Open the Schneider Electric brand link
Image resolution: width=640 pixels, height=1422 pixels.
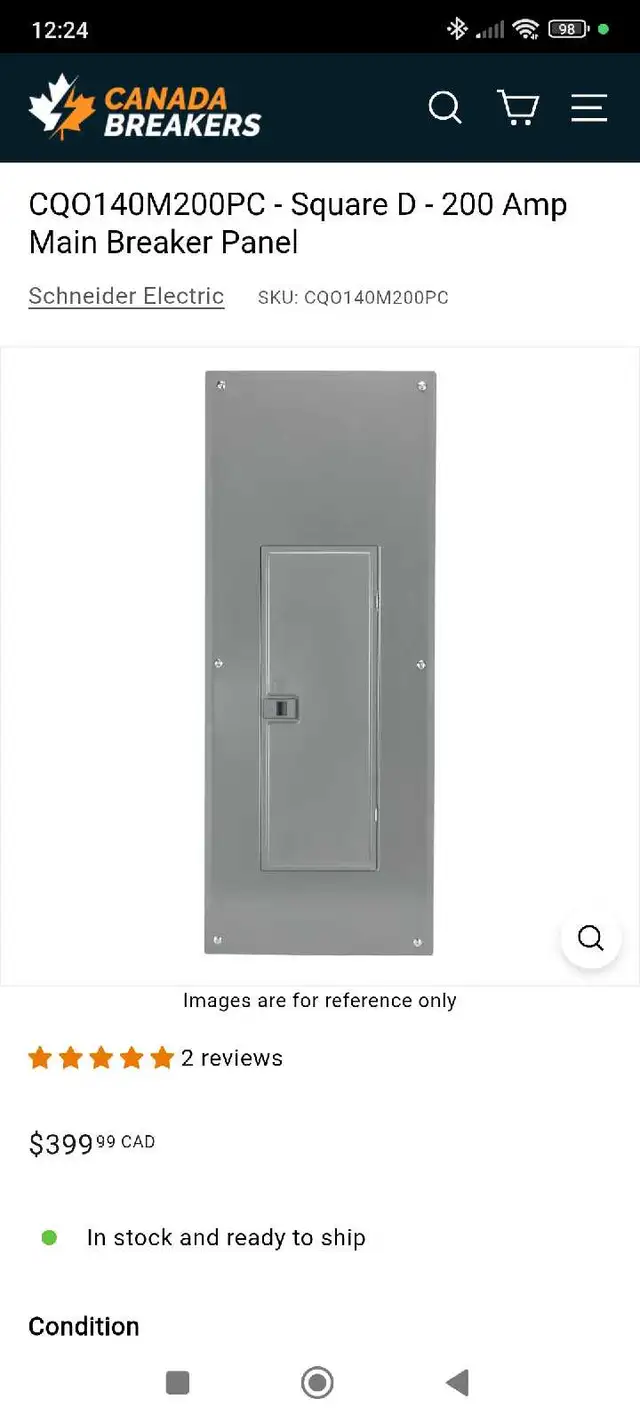(126, 296)
